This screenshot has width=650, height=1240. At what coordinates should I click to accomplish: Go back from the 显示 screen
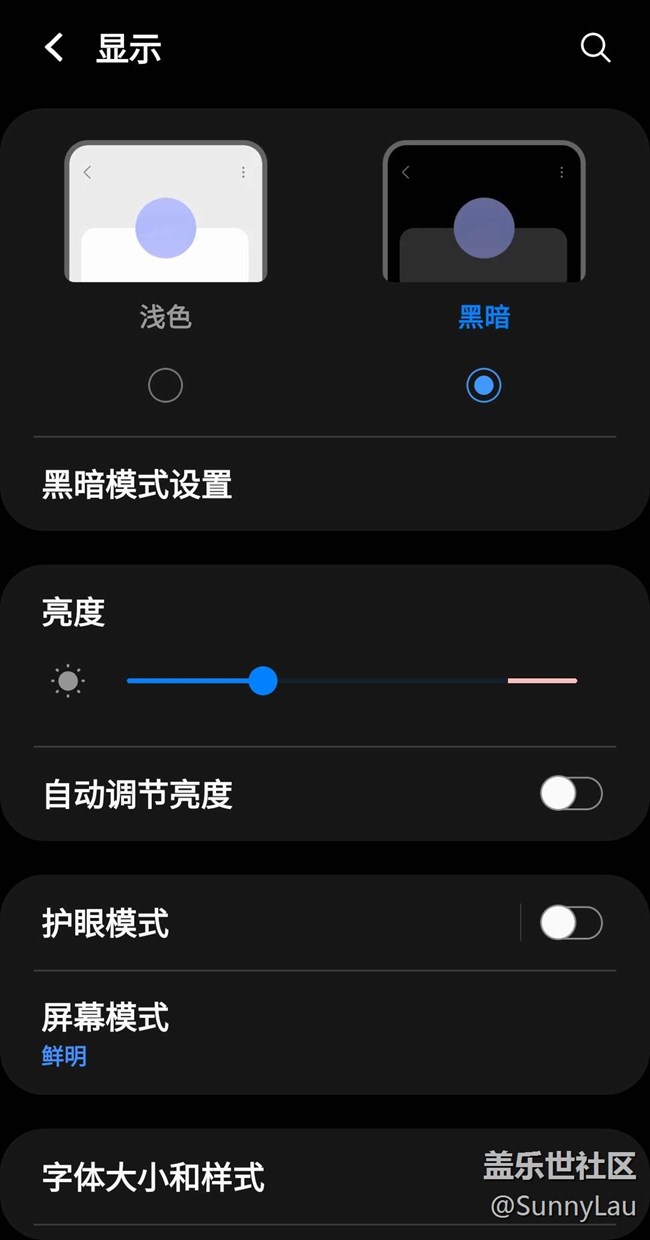click(54, 47)
